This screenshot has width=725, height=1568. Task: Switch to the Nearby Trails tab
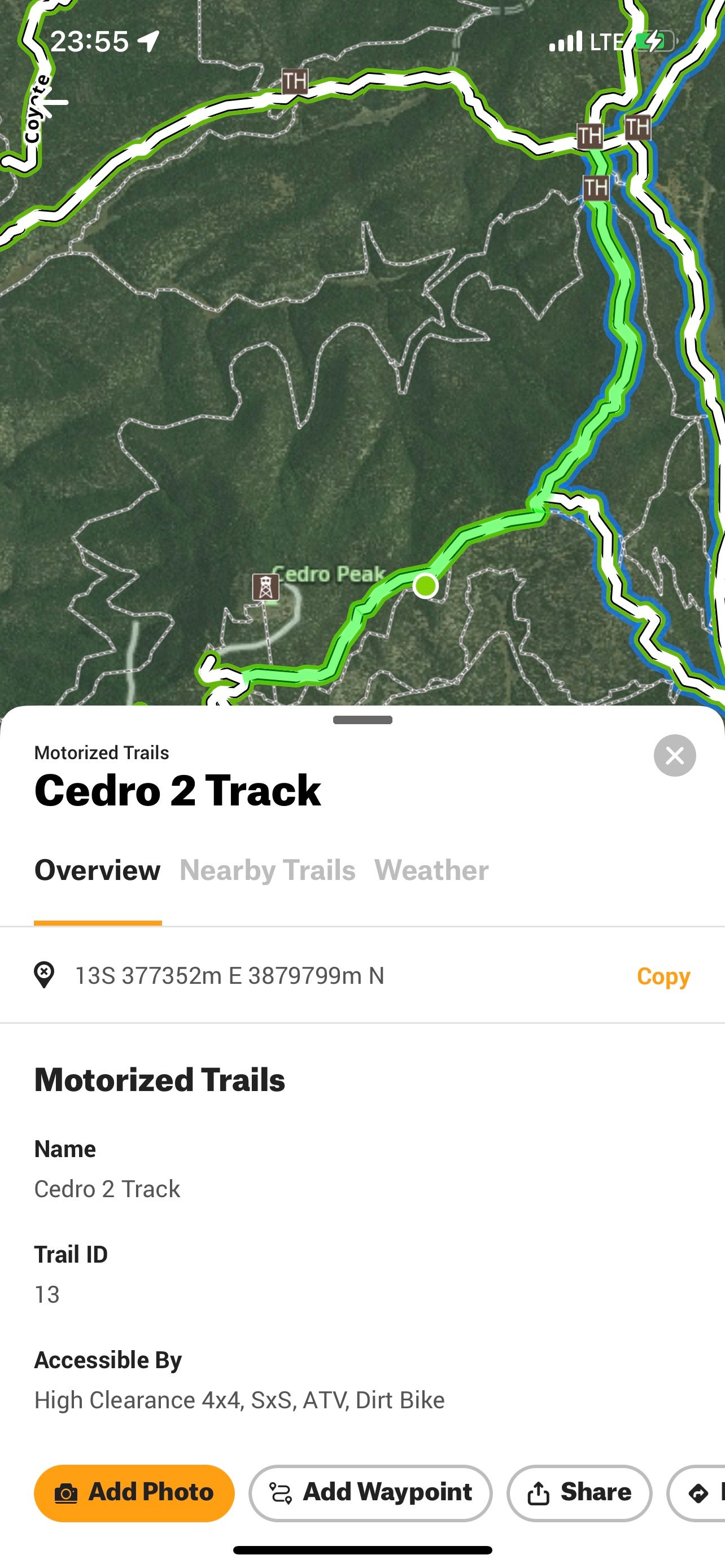coord(267,870)
